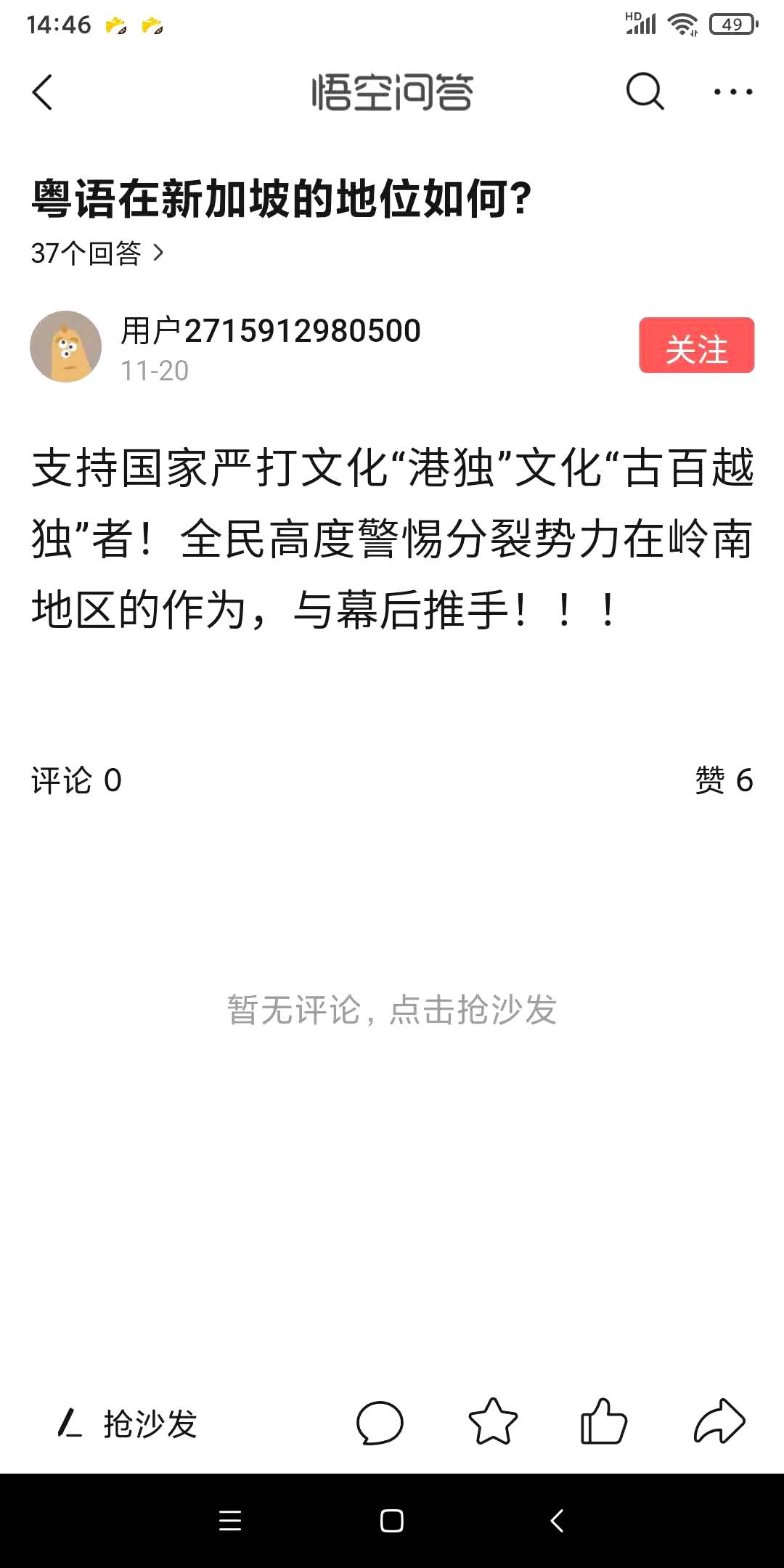The height and width of the screenshot is (1568, 784).
Task: Tap 抢沙发 to write a comment
Action: click(x=129, y=1424)
